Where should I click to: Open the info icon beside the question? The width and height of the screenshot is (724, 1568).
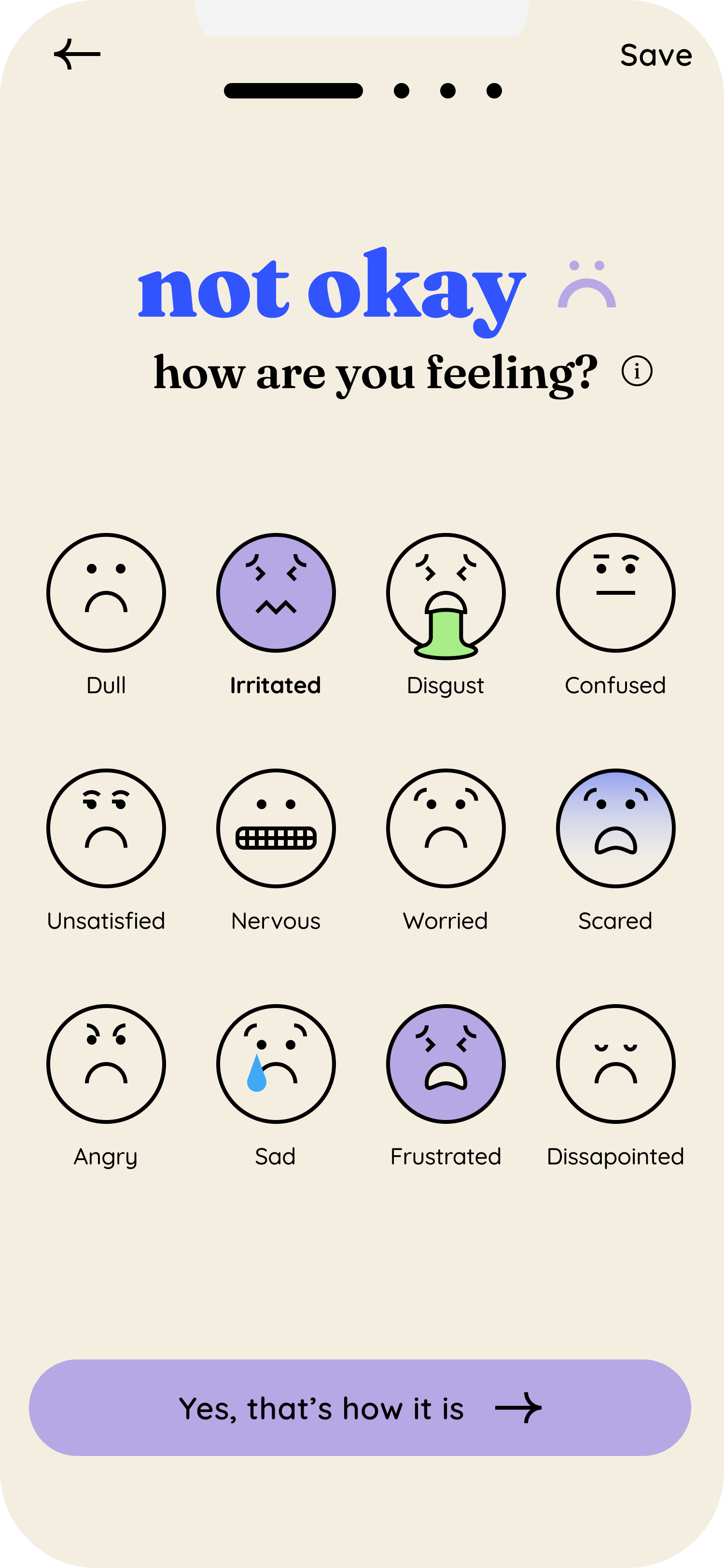(636, 371)
